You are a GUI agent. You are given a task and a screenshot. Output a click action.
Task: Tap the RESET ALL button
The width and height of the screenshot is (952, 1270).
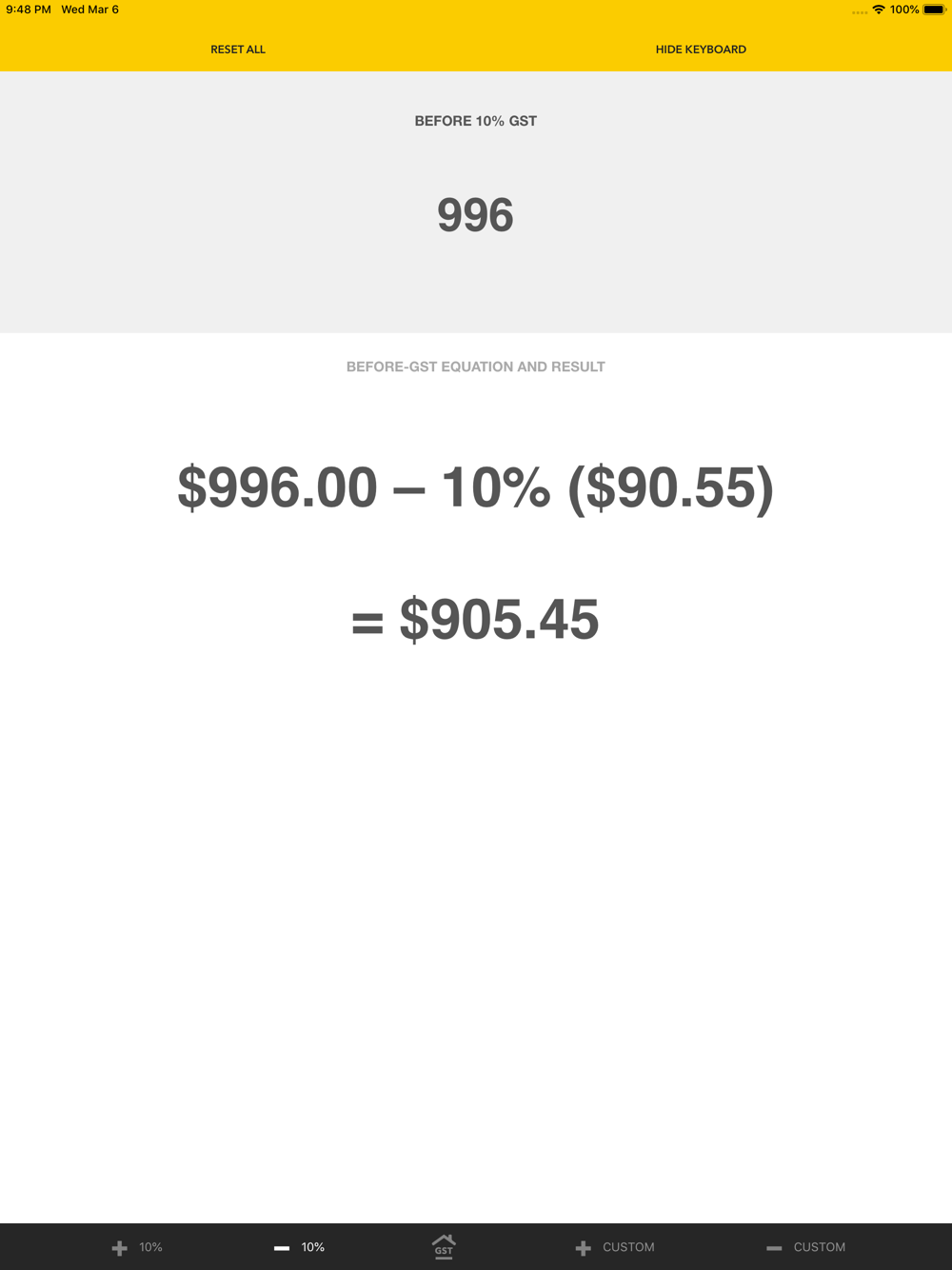pyautogui.click(x=238, y=50)
